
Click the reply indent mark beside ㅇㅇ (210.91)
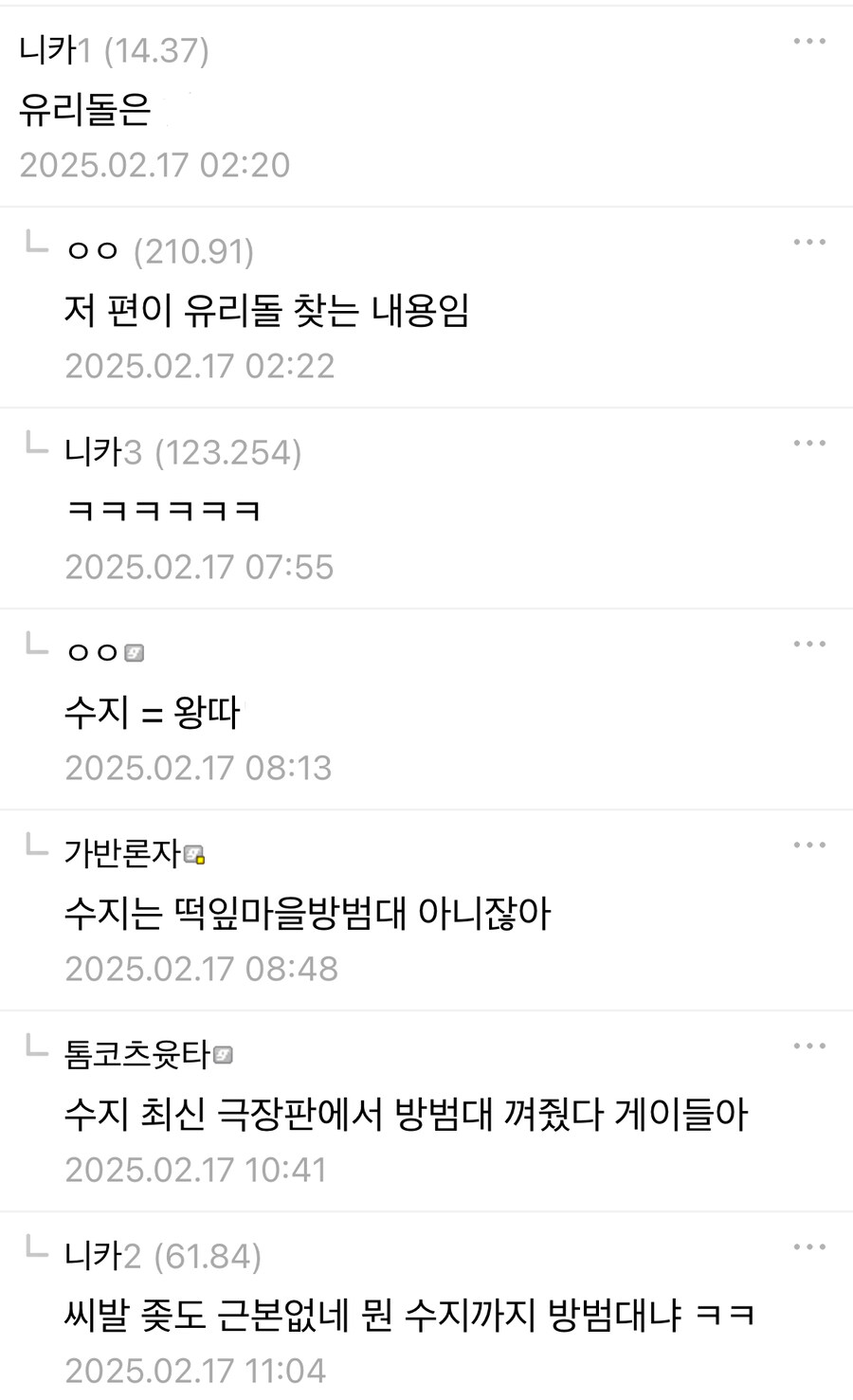click(x=35, y=245)
